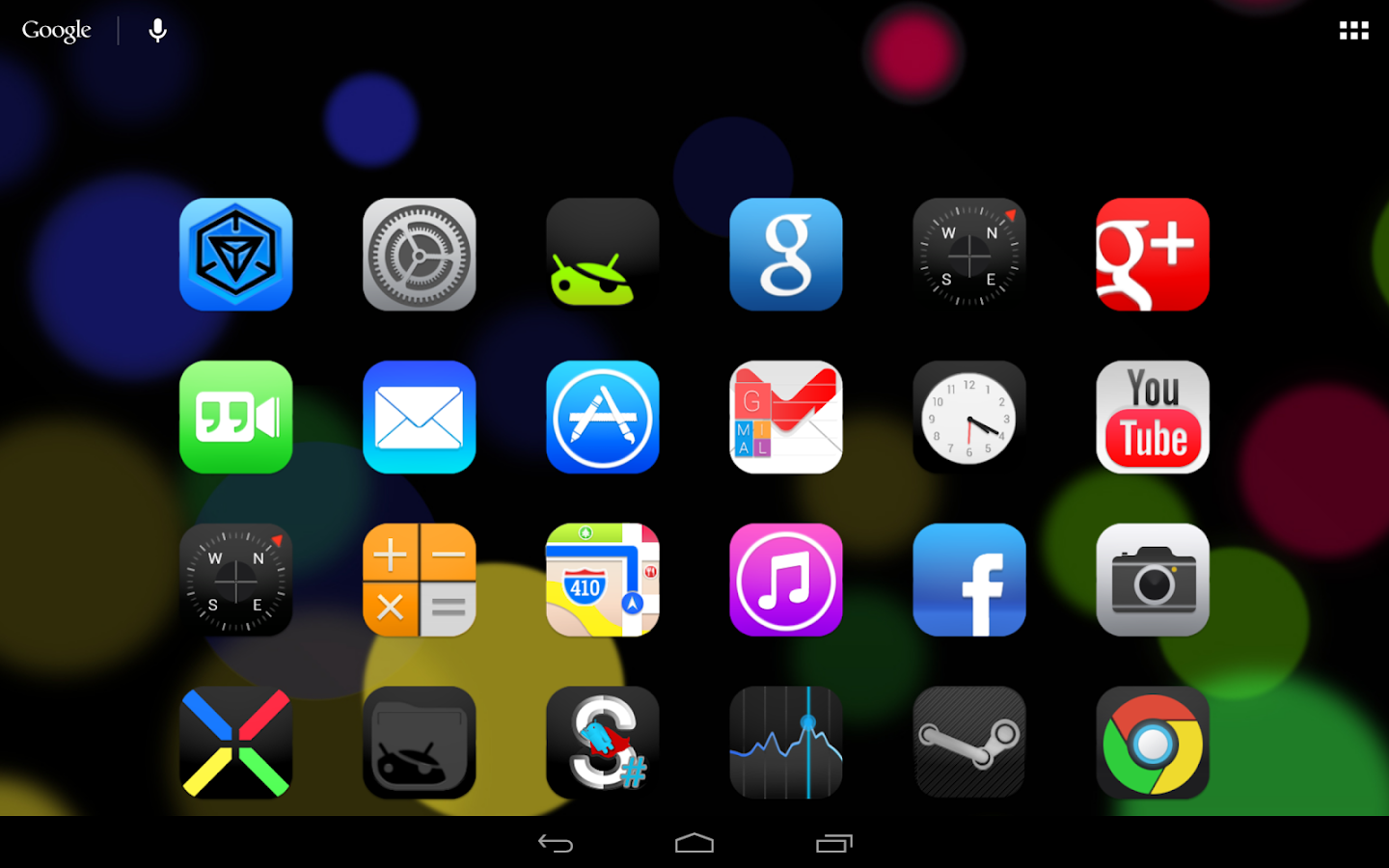Open the Facebook app

(x=969, y=580)
